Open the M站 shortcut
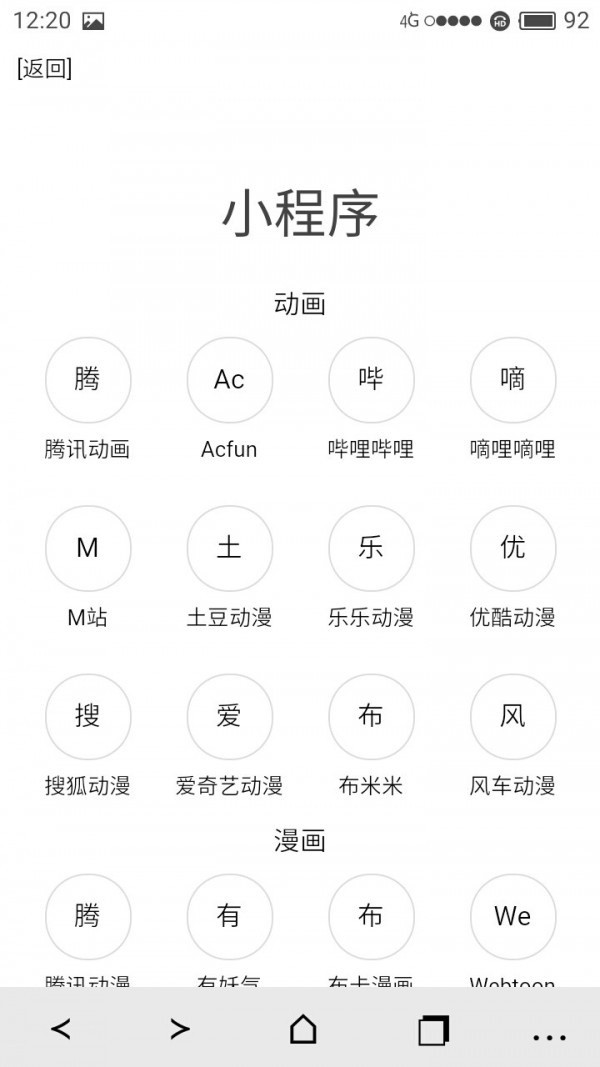 click(88, 548)
